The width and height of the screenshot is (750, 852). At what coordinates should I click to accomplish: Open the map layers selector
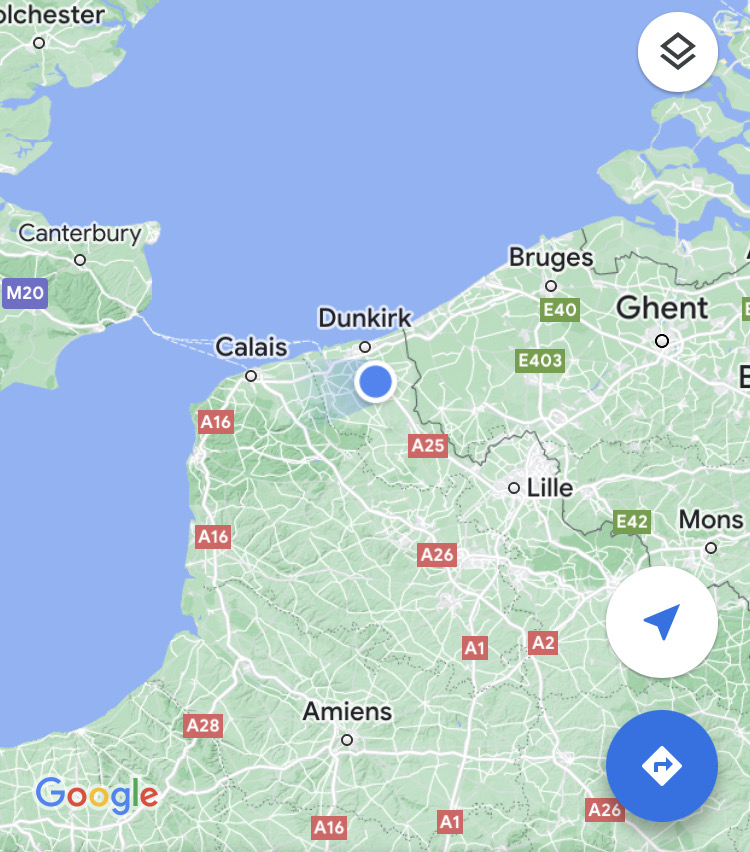(677, 52)
